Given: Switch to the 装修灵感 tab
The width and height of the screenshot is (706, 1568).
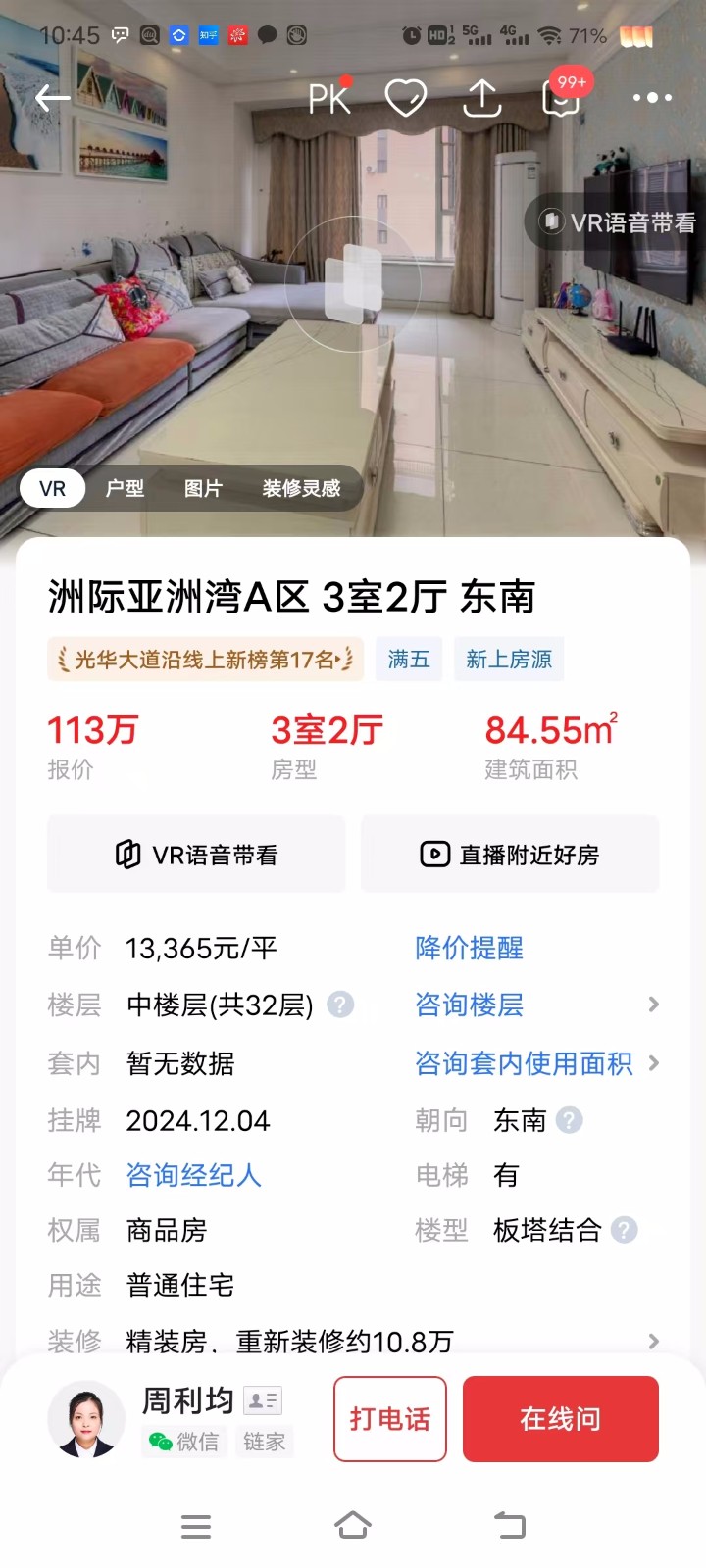Looking at the screenshot, I should point(301,488).
